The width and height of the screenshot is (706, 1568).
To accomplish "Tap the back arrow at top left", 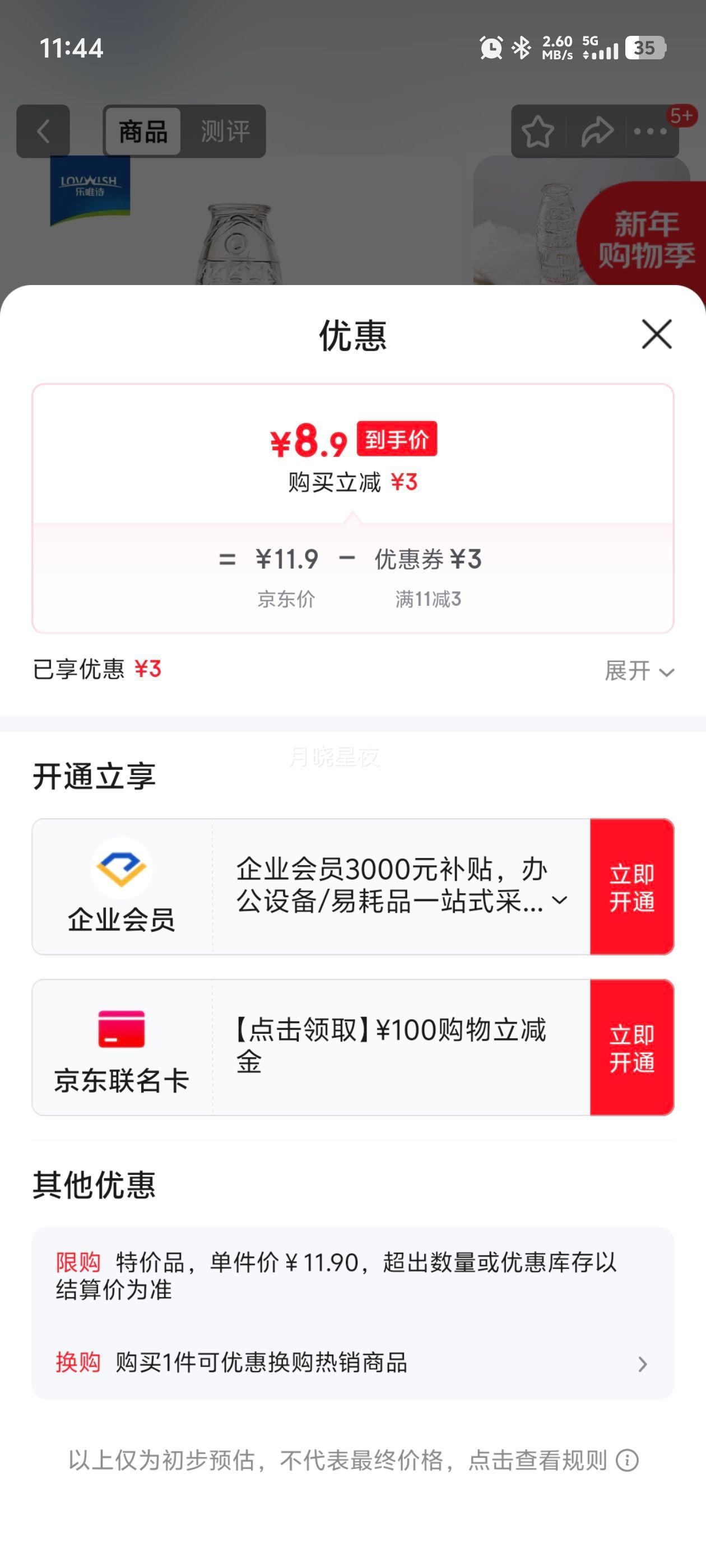I will click(43, 132).
